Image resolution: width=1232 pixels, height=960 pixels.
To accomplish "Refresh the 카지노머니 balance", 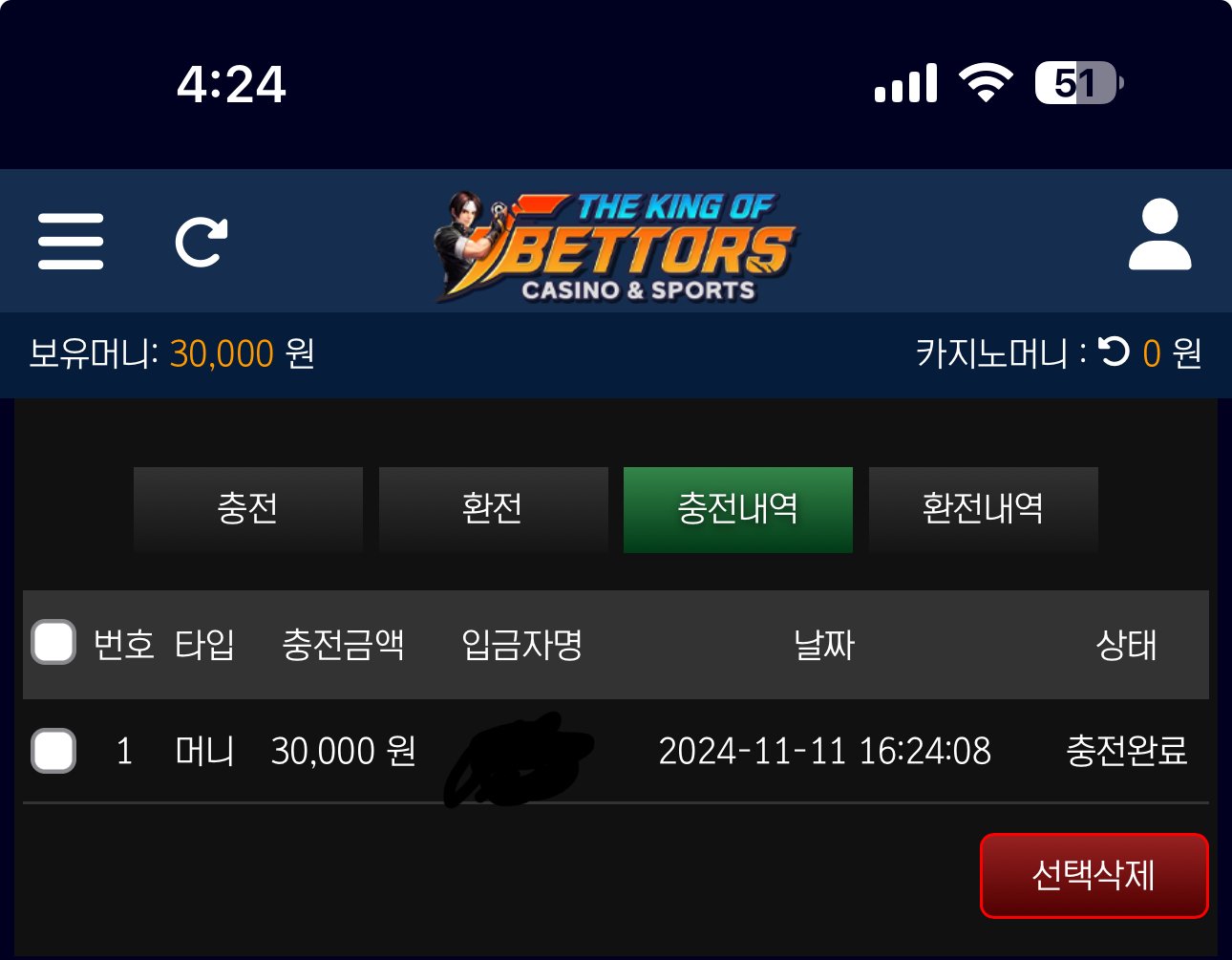I will [1114, 352].
